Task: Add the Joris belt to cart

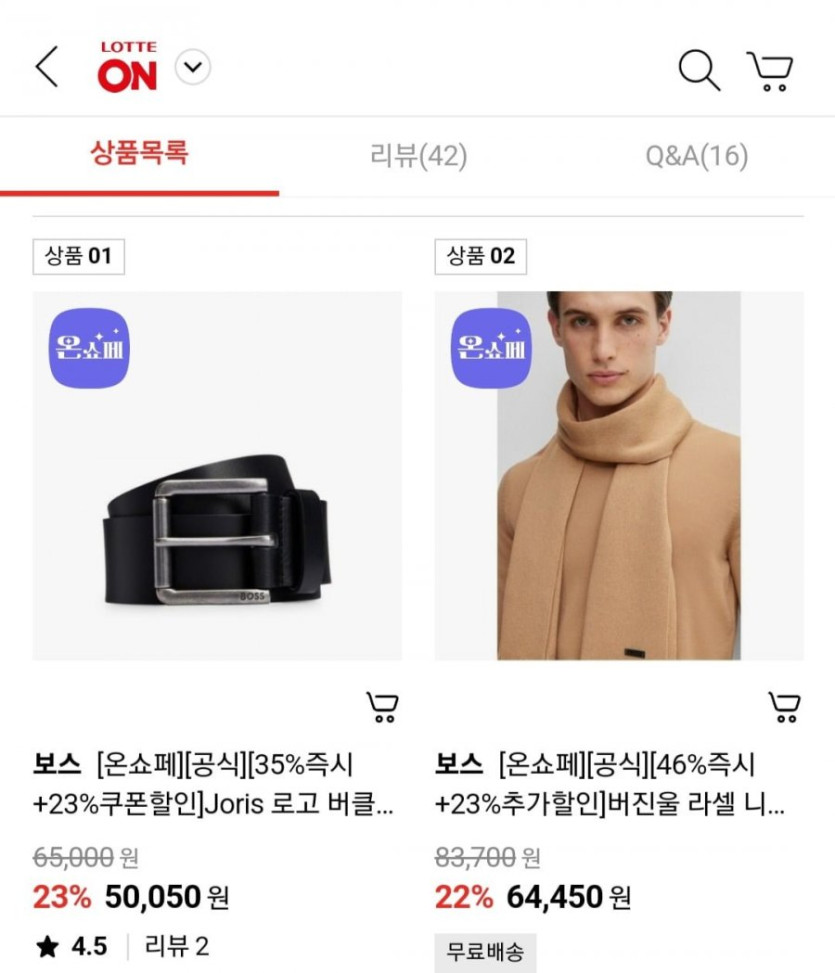Action: pos(382,707)
